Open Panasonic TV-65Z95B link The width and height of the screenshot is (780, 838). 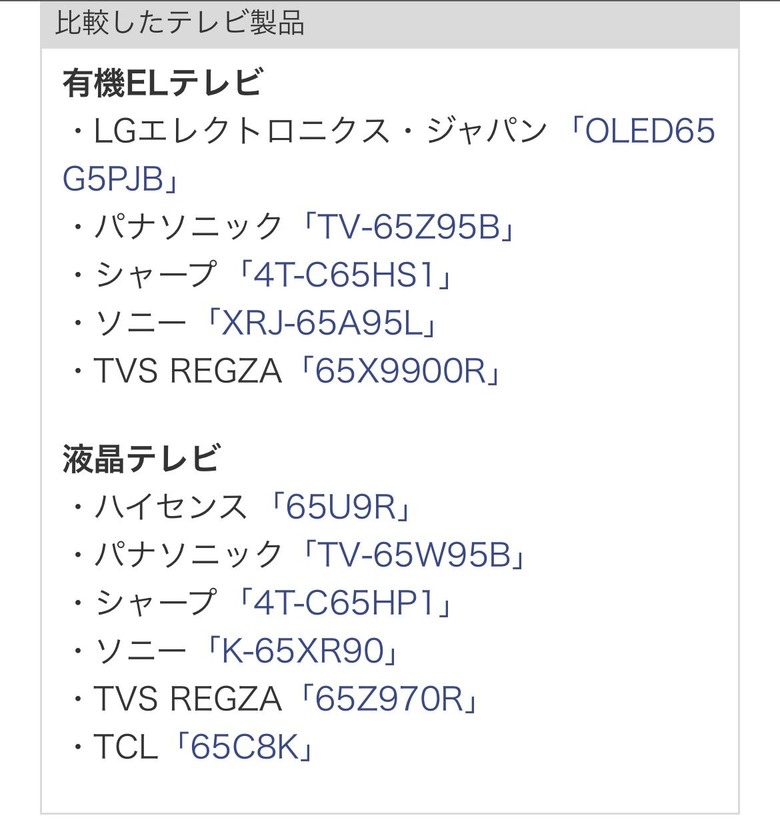tap(408, 229)
